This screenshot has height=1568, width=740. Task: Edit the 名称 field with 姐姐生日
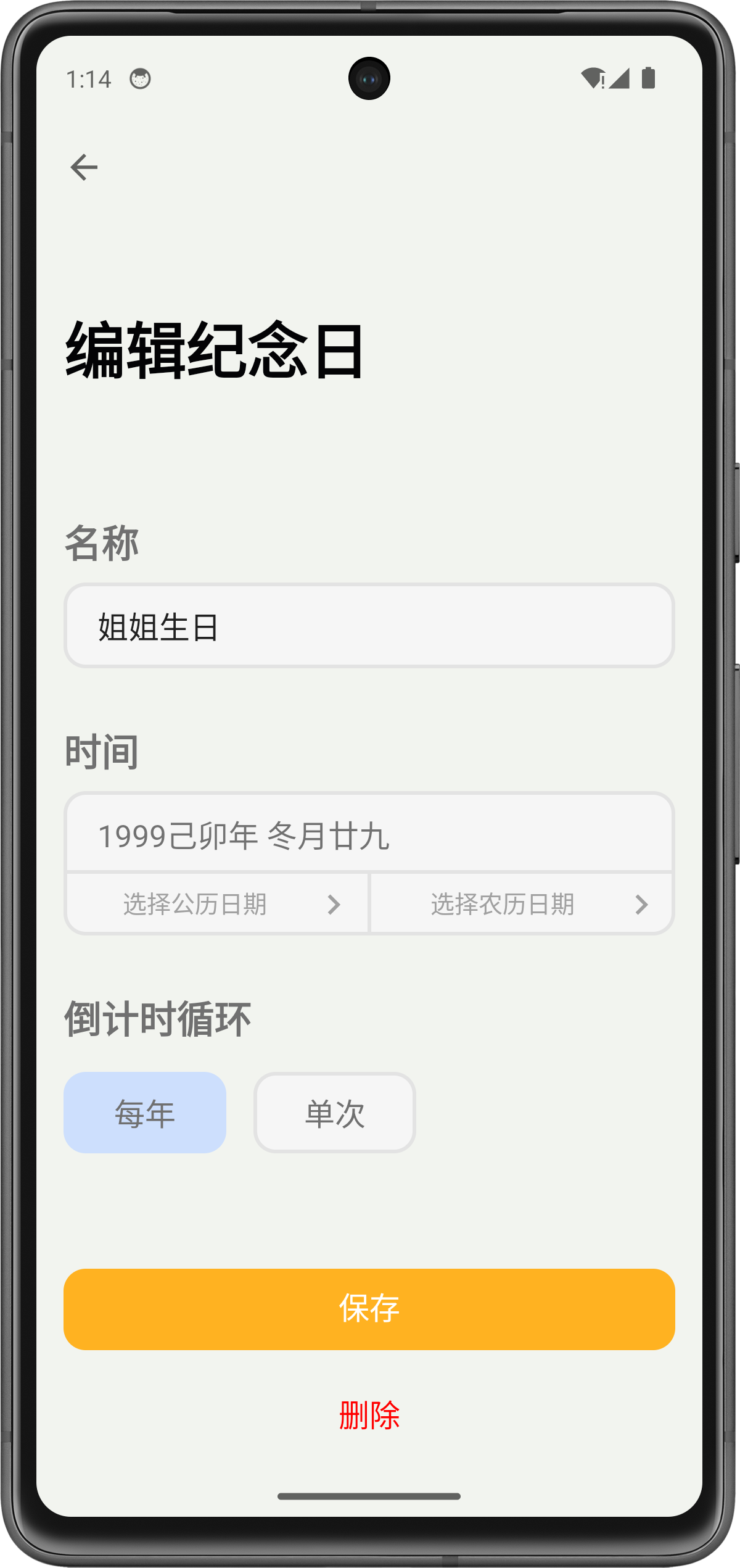pos(369,626)
